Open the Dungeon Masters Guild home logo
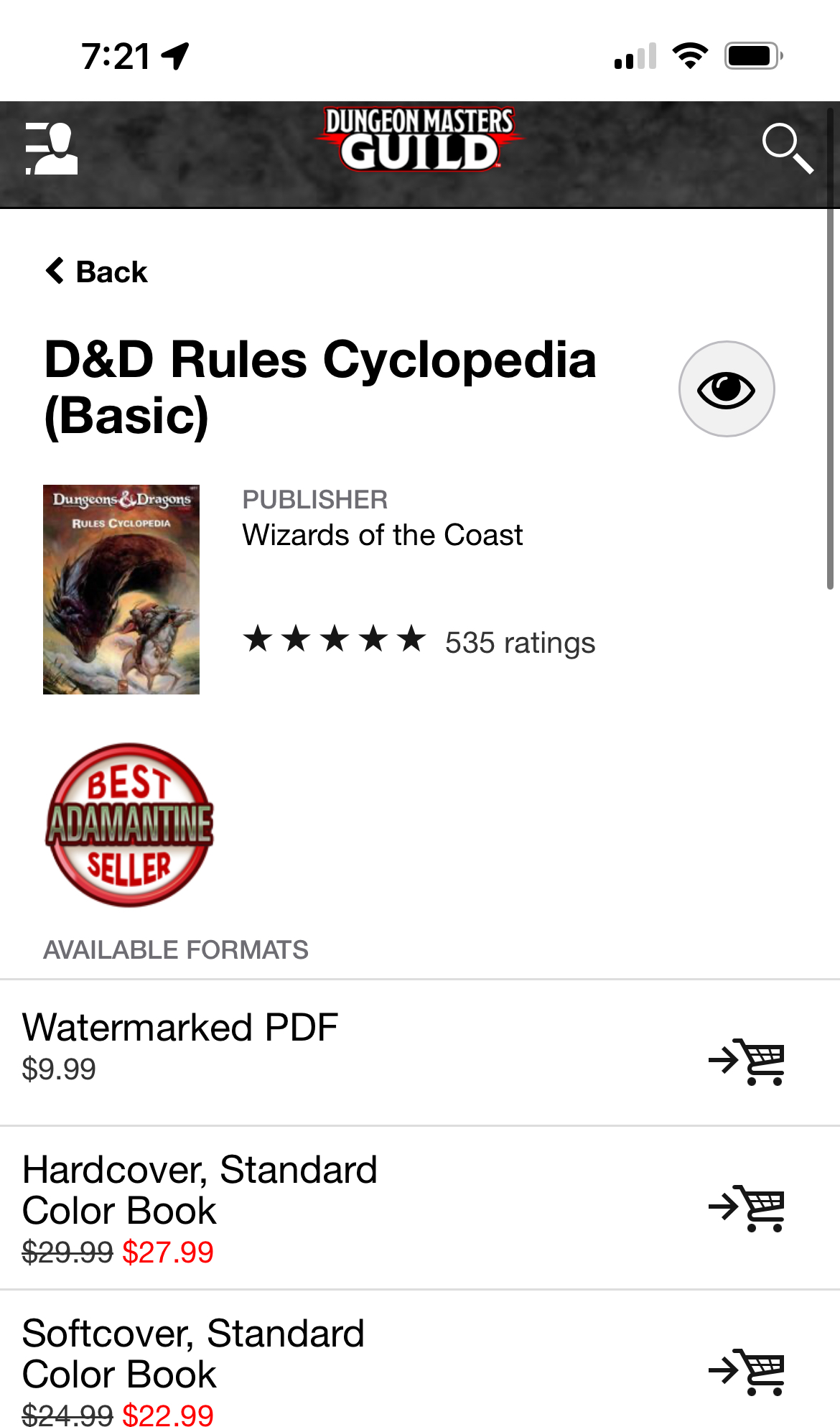Image resolution: width=840 pixels, height=1427 pixels. (x=419, y=140)
